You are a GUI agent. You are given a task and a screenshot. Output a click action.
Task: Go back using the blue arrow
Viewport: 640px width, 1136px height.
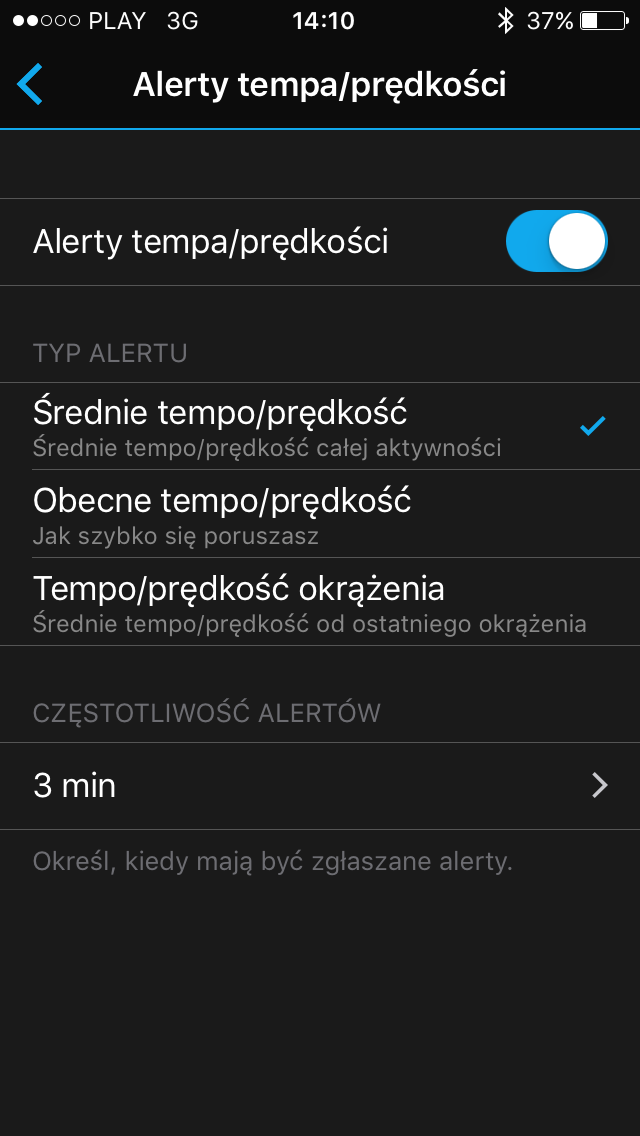coord(30,84)
